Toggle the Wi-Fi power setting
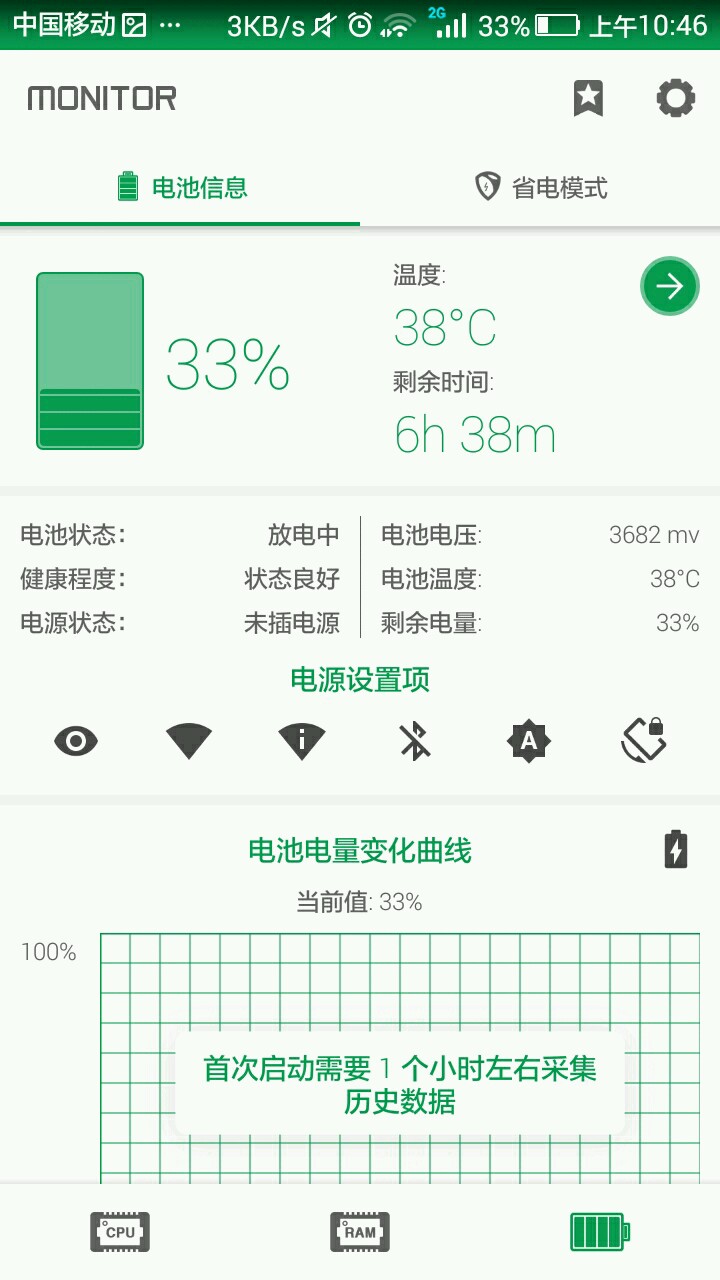This screenshot has height=1280, width=720. (x=189, y=741)
